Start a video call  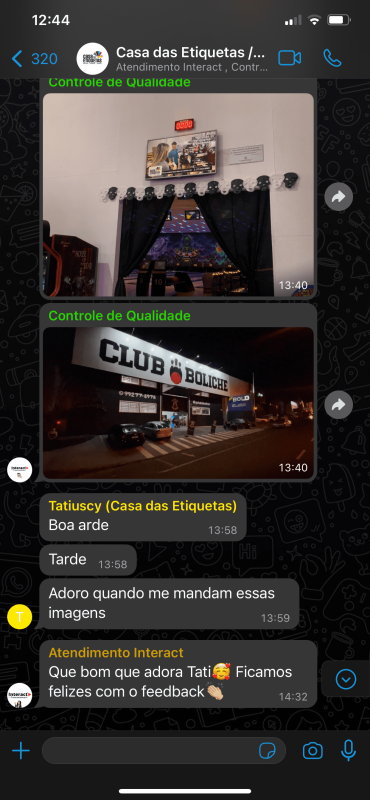tap(289, 58)
